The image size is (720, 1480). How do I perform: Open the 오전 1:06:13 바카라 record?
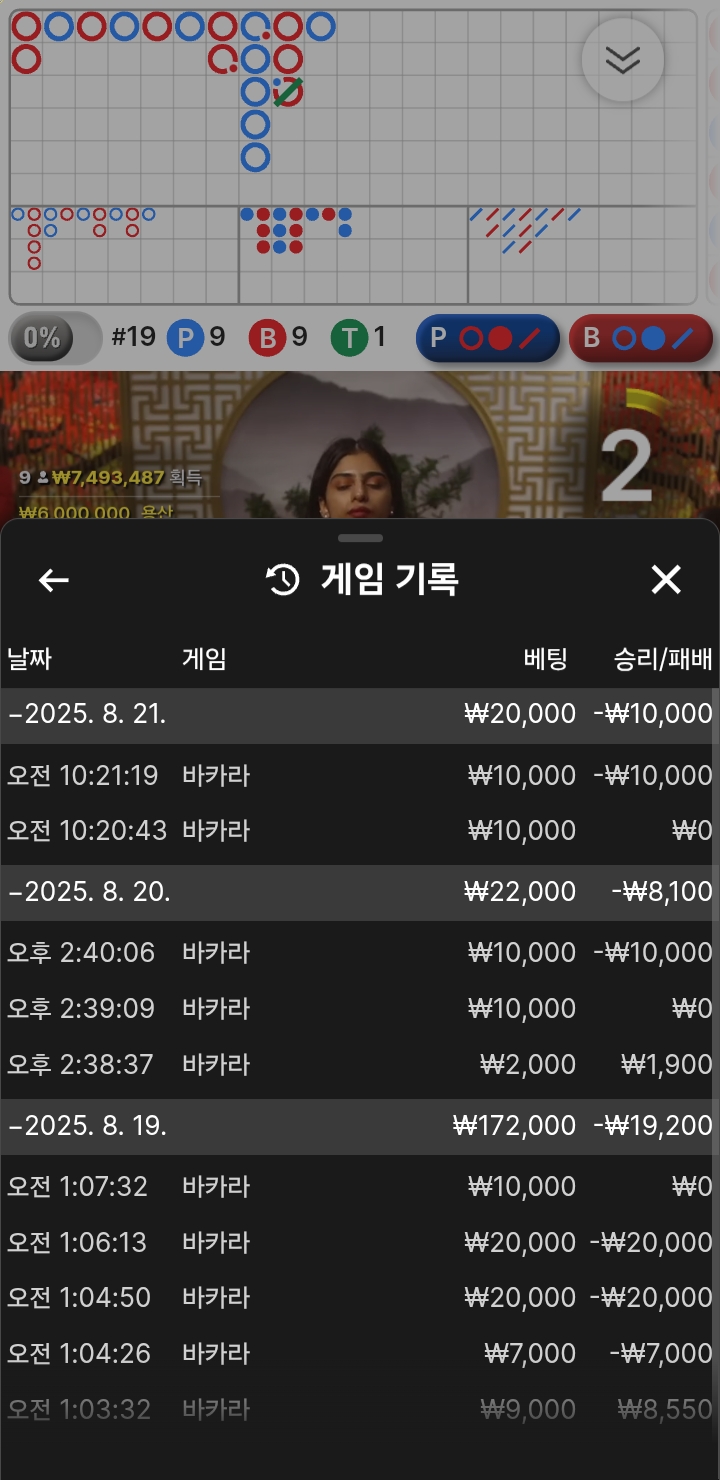pyautogui.click(x=360, y=1243)
